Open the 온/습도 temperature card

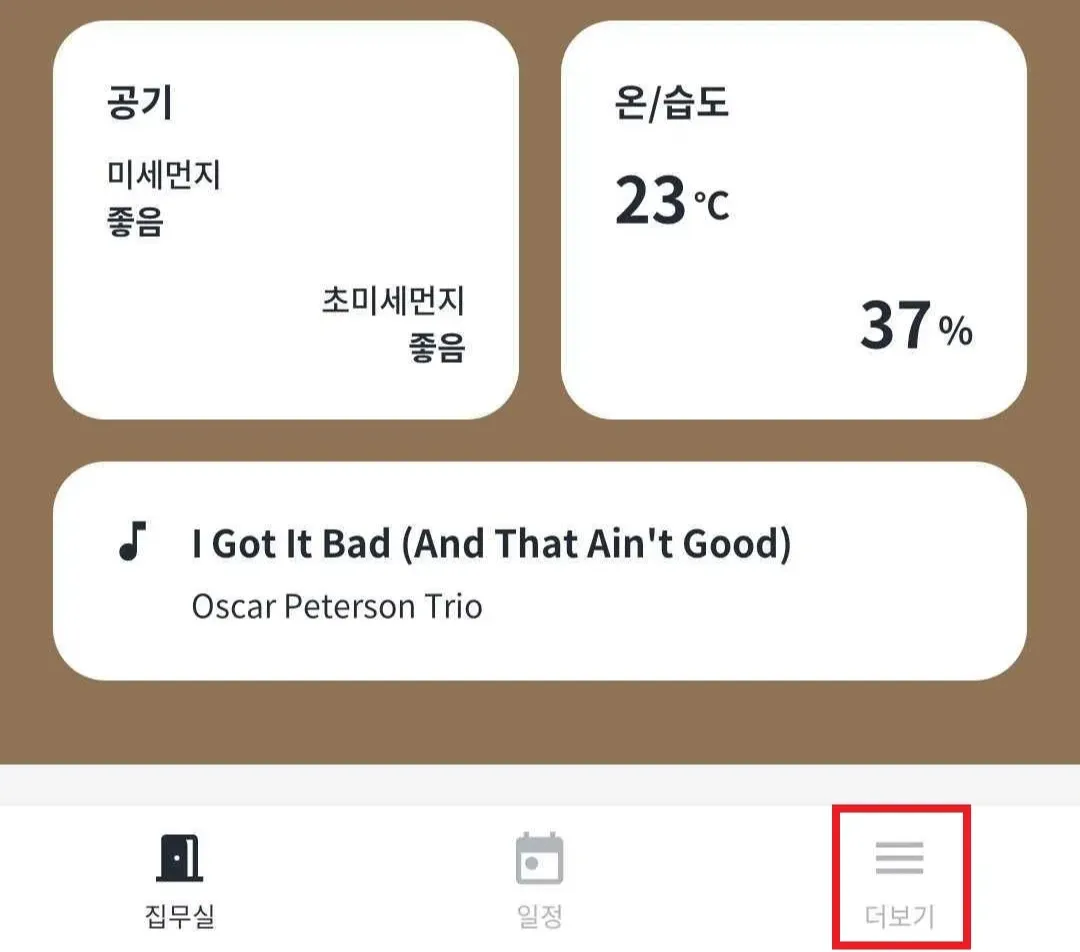tap(793, 220)
